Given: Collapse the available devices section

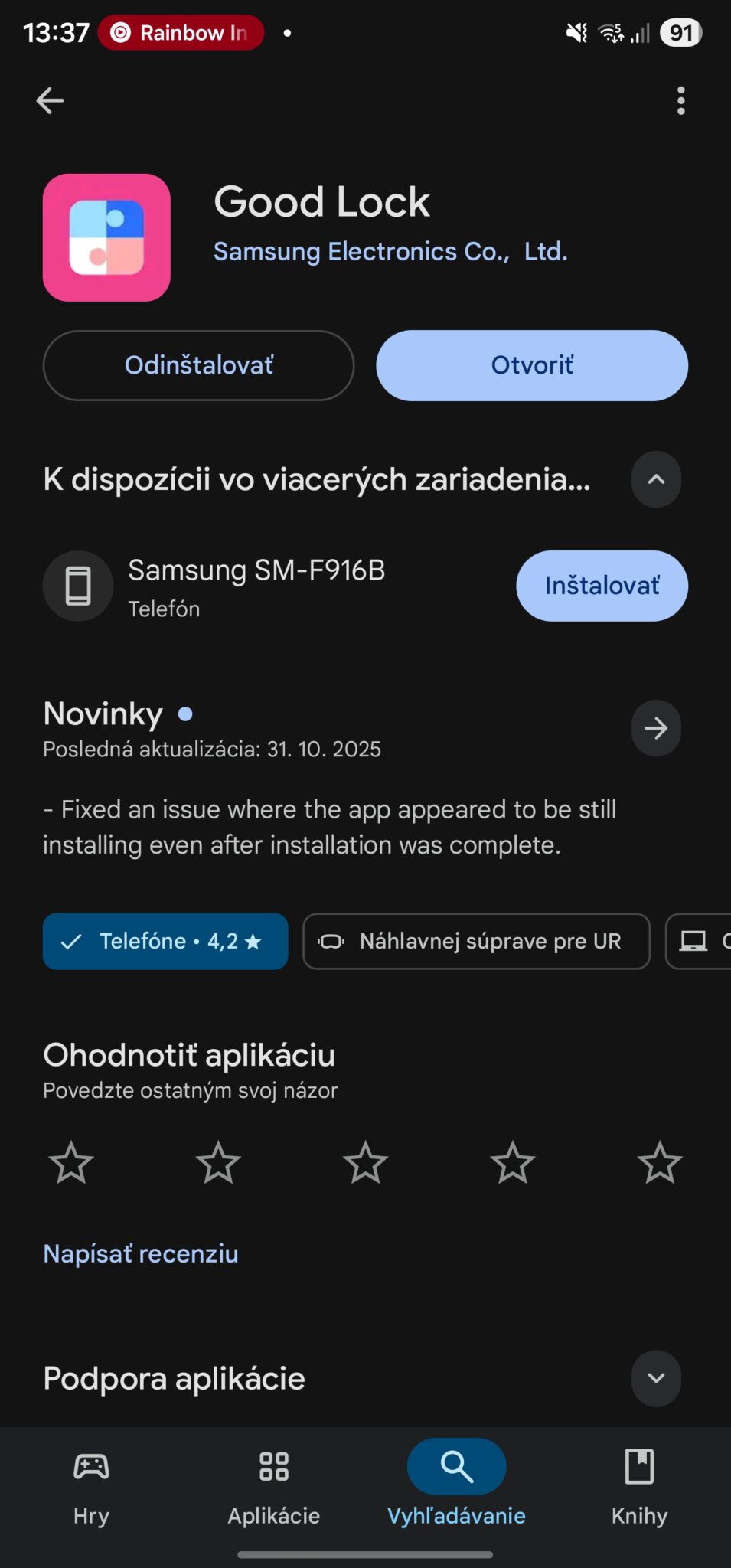Looking at the screenshot, I should [656, 479].
